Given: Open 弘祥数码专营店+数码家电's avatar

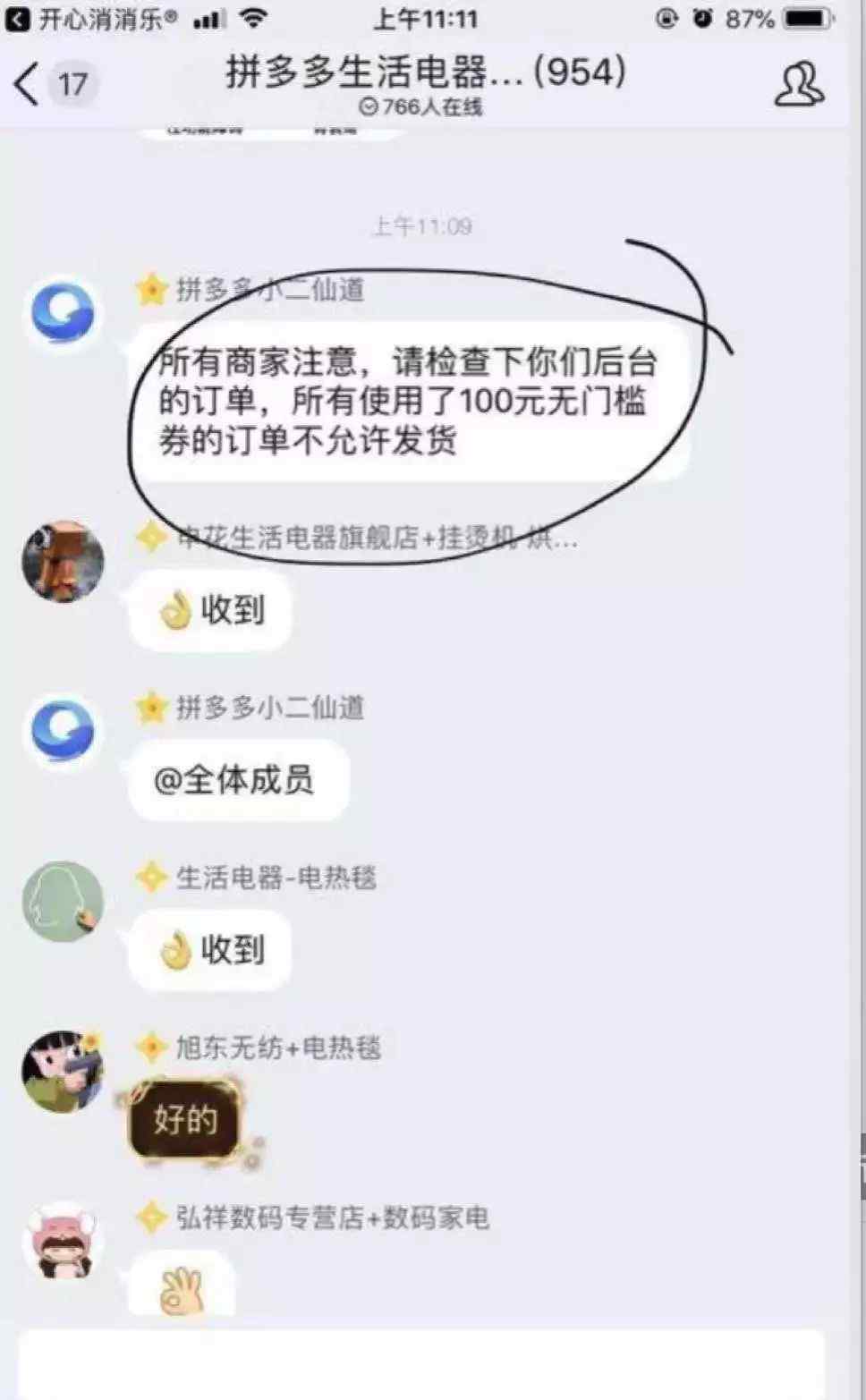Looking at the screenshot, I should tap(61, 1241).
